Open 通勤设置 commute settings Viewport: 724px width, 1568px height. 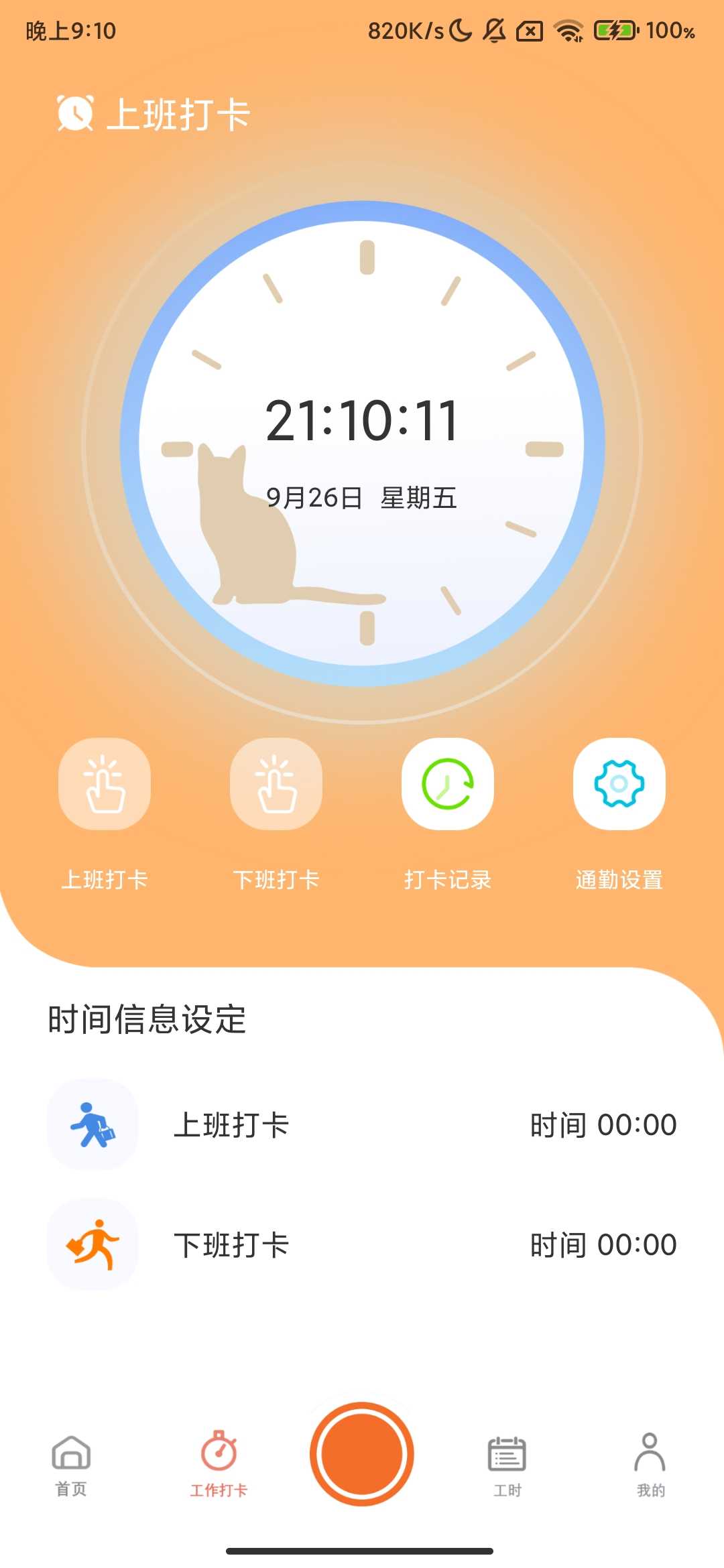619,784
